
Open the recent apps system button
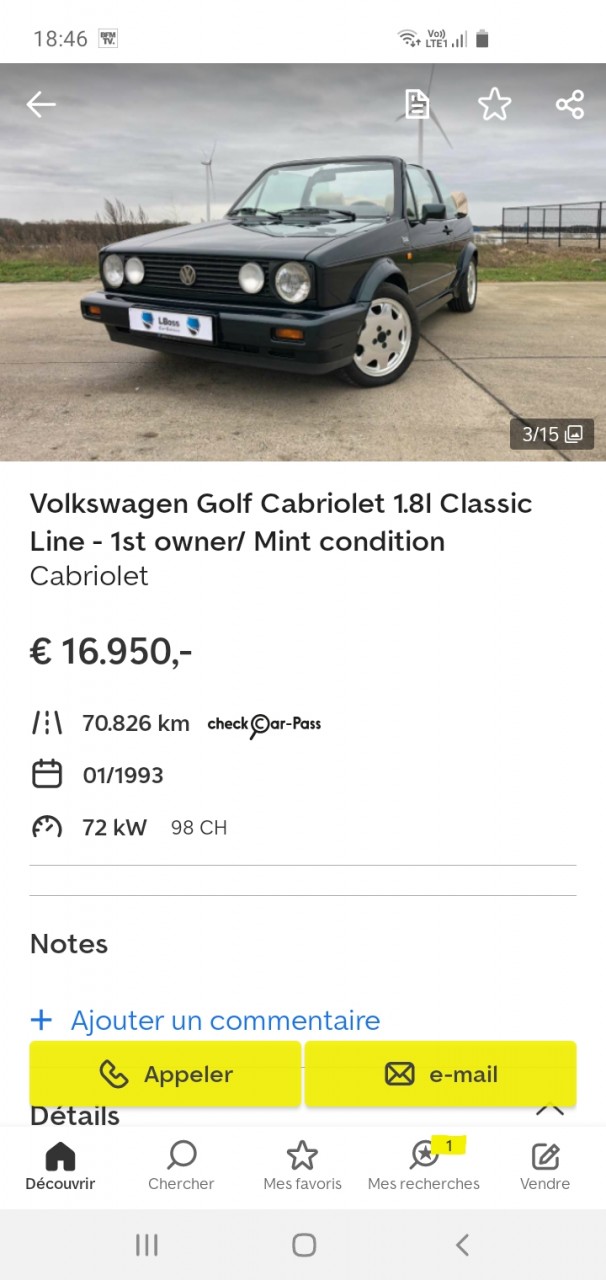(x=147, y=1244)
